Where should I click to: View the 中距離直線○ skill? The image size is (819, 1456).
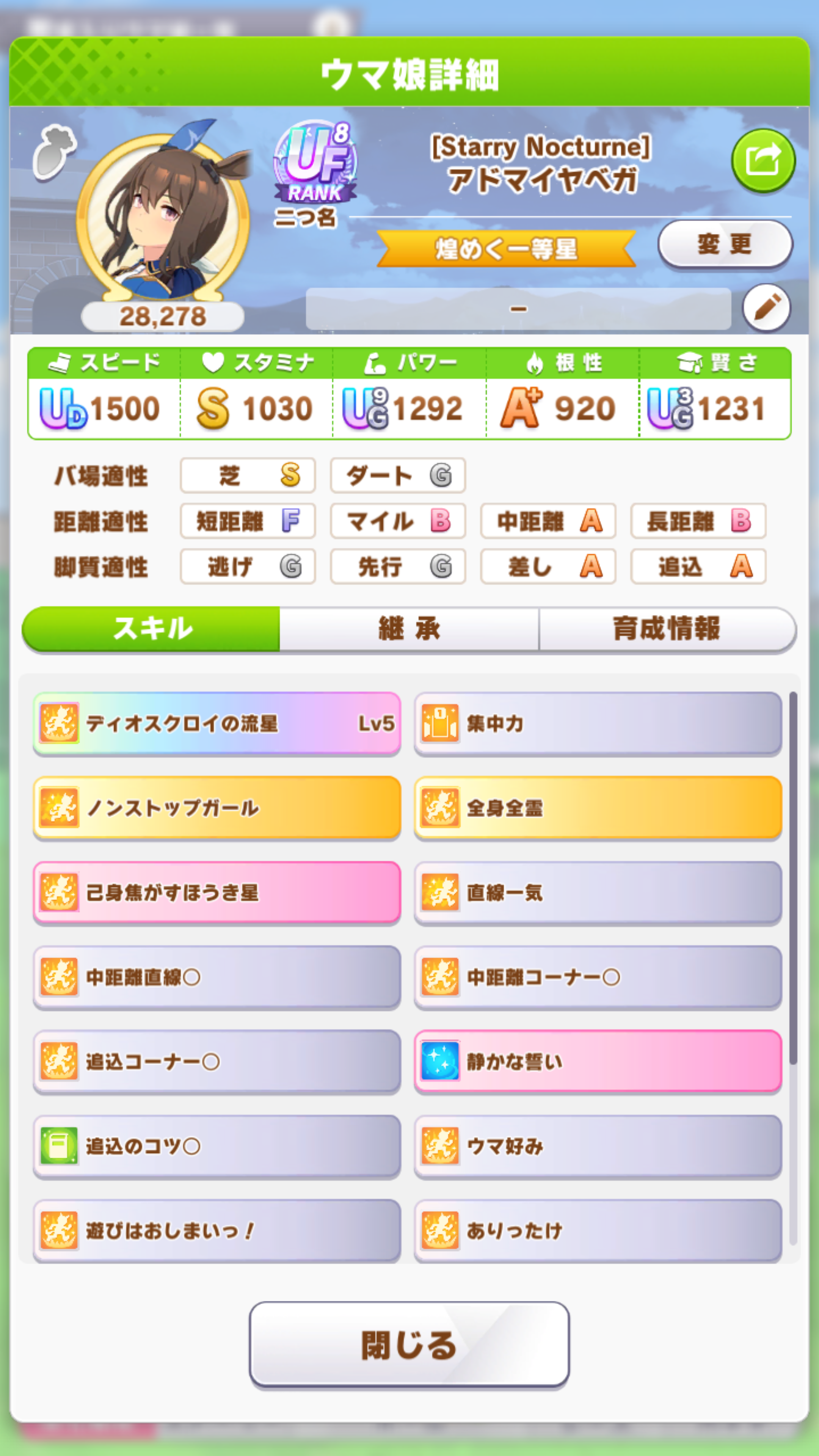click(x=217, y=977)
